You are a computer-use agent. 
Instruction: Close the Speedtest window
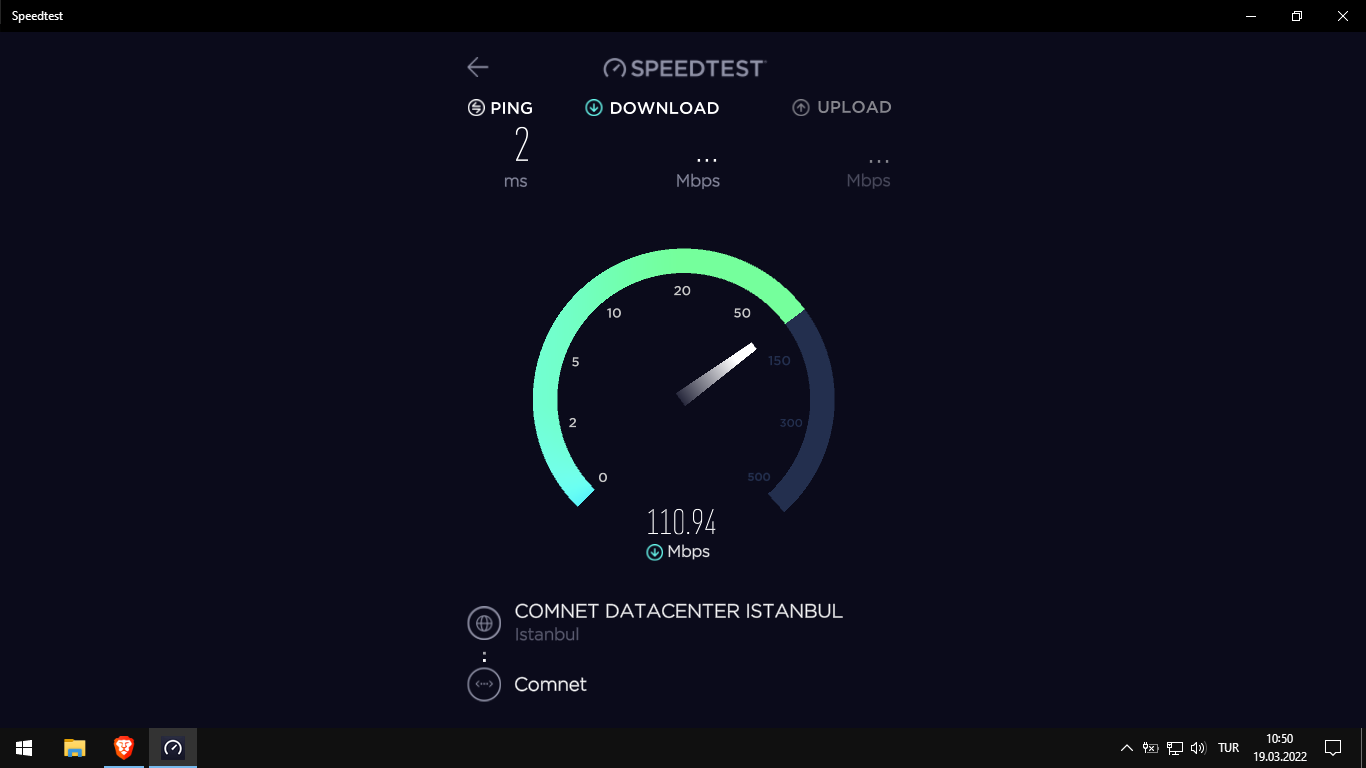click(1342, 16)
